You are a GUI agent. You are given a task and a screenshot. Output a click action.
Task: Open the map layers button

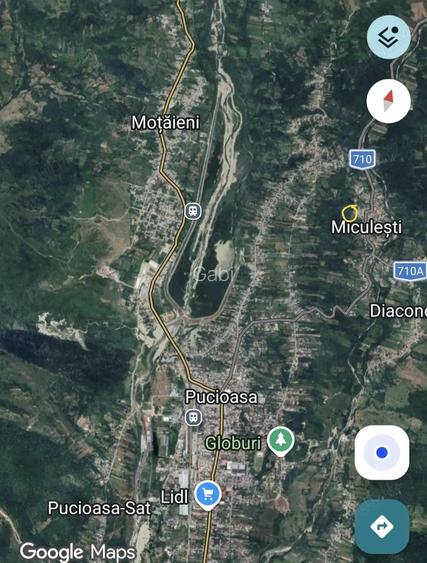[389, 37]
